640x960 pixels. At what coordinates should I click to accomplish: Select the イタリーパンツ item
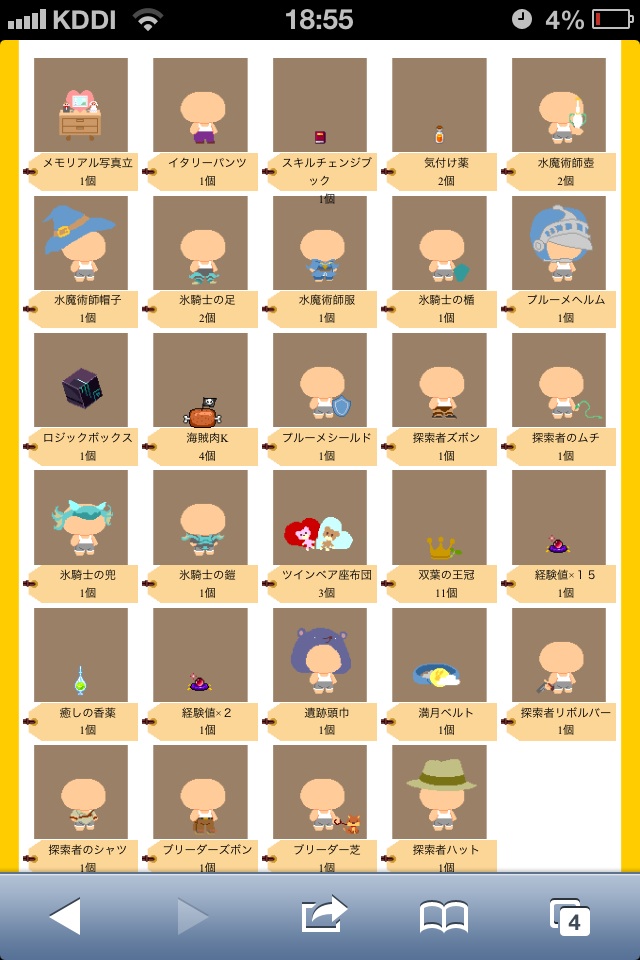[x=200, y=106]
